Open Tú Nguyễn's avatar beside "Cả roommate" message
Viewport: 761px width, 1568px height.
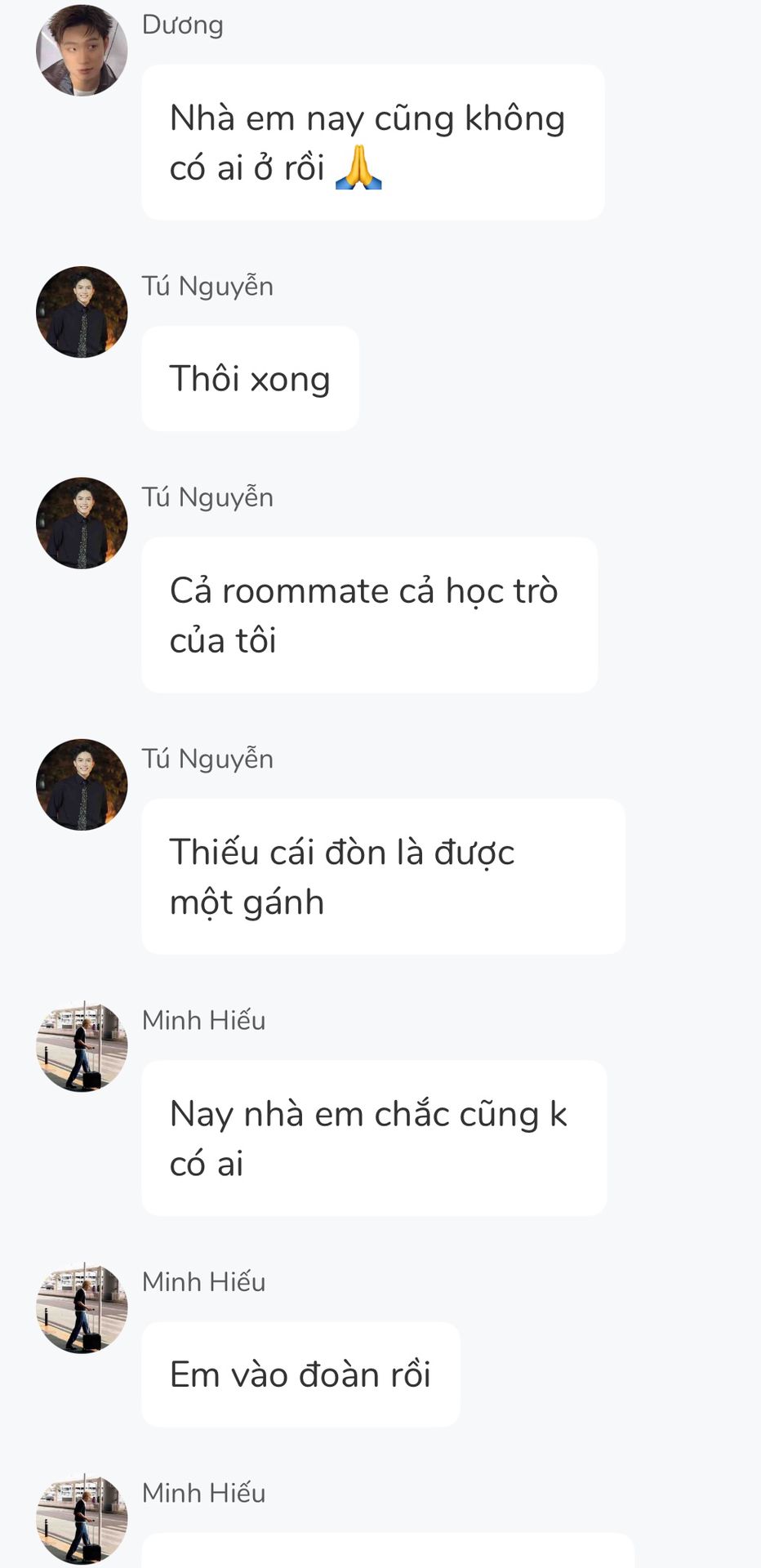click(x=82, y=523)
